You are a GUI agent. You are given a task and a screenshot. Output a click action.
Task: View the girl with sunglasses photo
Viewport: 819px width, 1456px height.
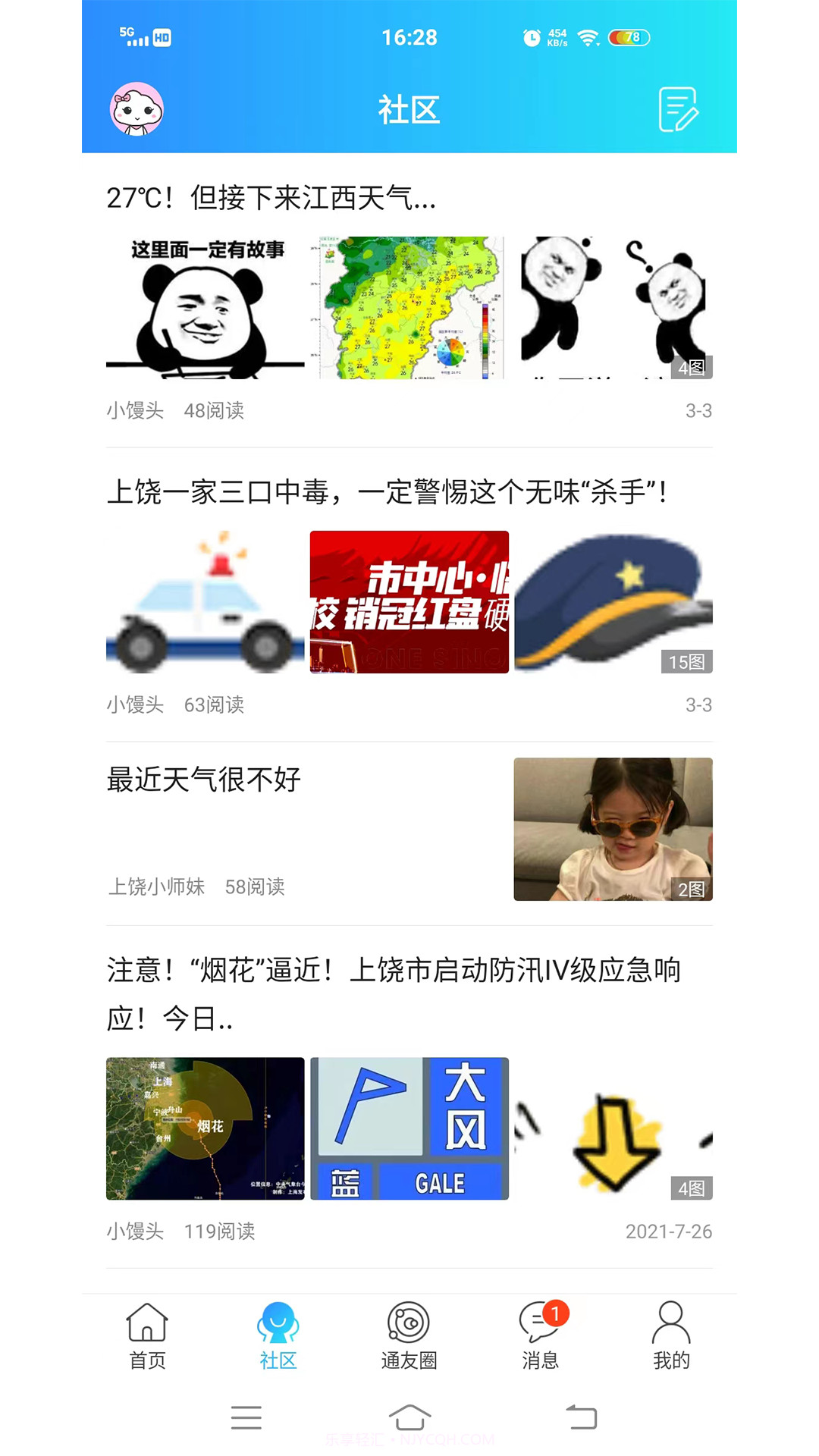coord(613,829)
